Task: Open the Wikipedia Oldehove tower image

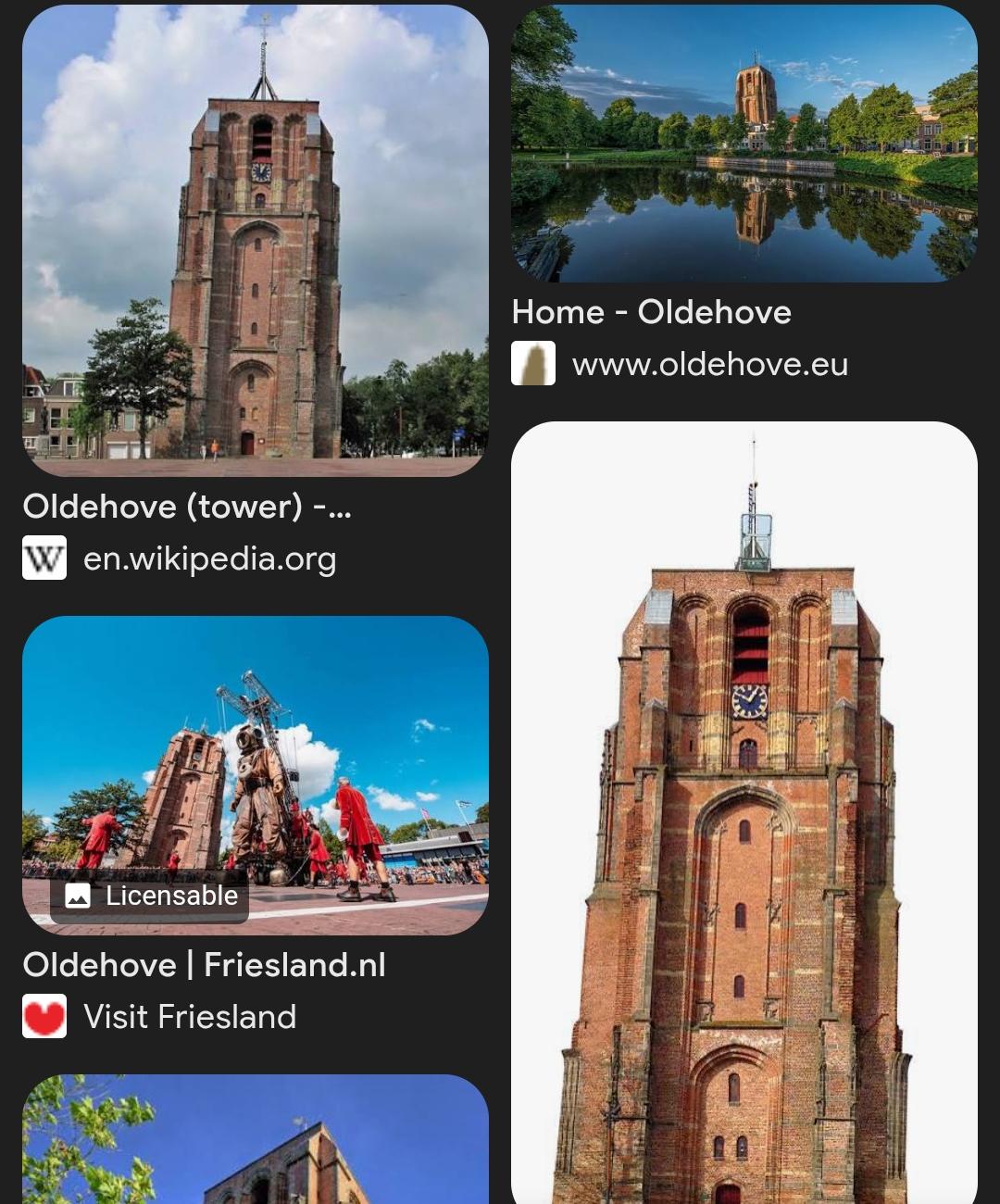Action: [x=255, y=241]
